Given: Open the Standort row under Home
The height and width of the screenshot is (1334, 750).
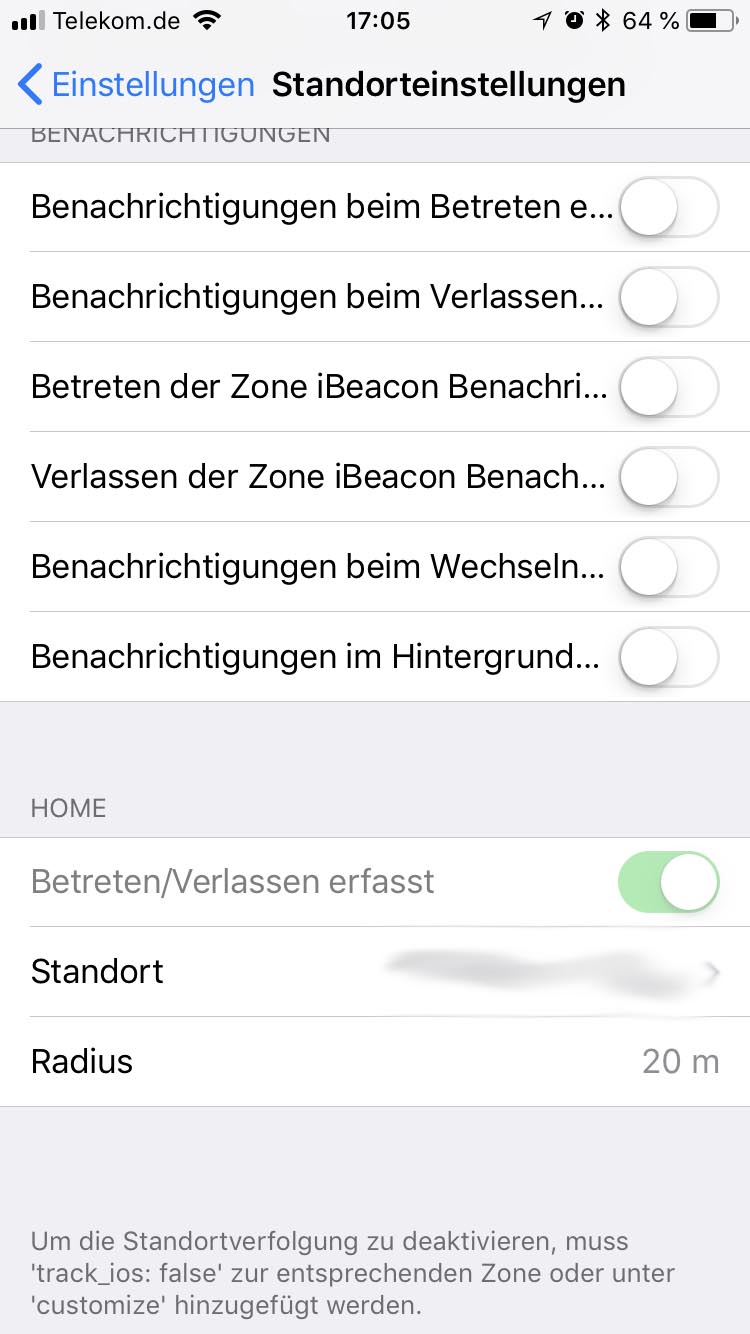Looking at the screenshot, I should point(375,972).
